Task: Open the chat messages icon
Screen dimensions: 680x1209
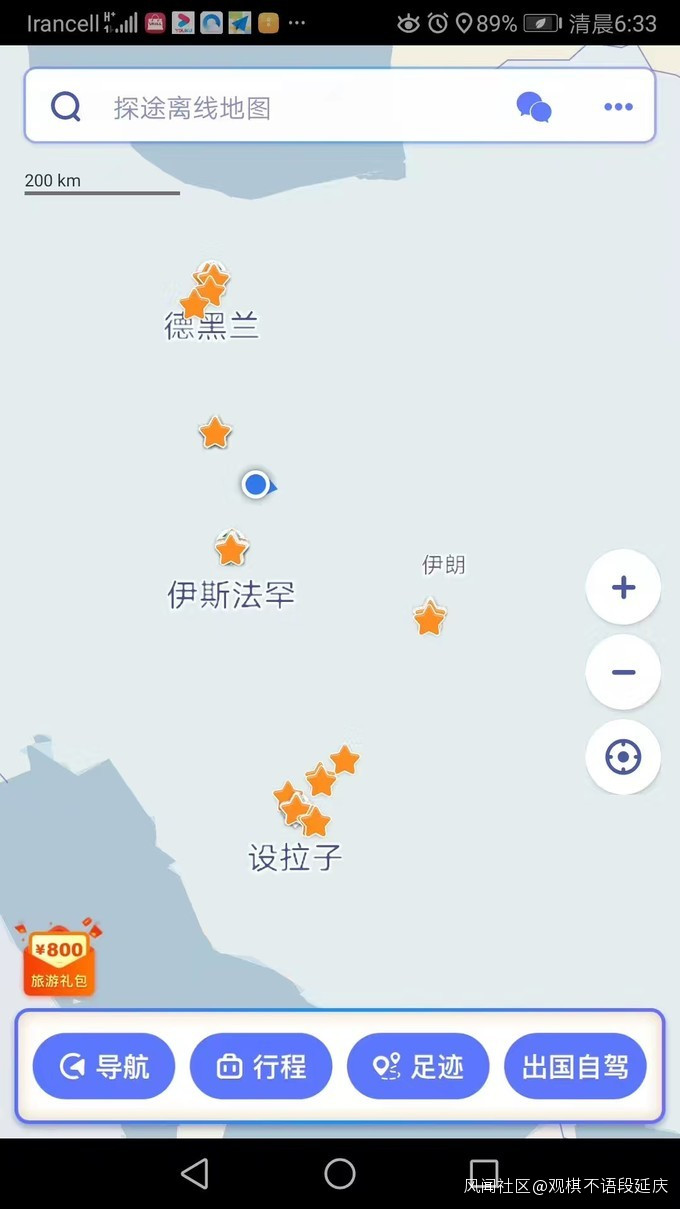Action: click(x=534, y=107)
